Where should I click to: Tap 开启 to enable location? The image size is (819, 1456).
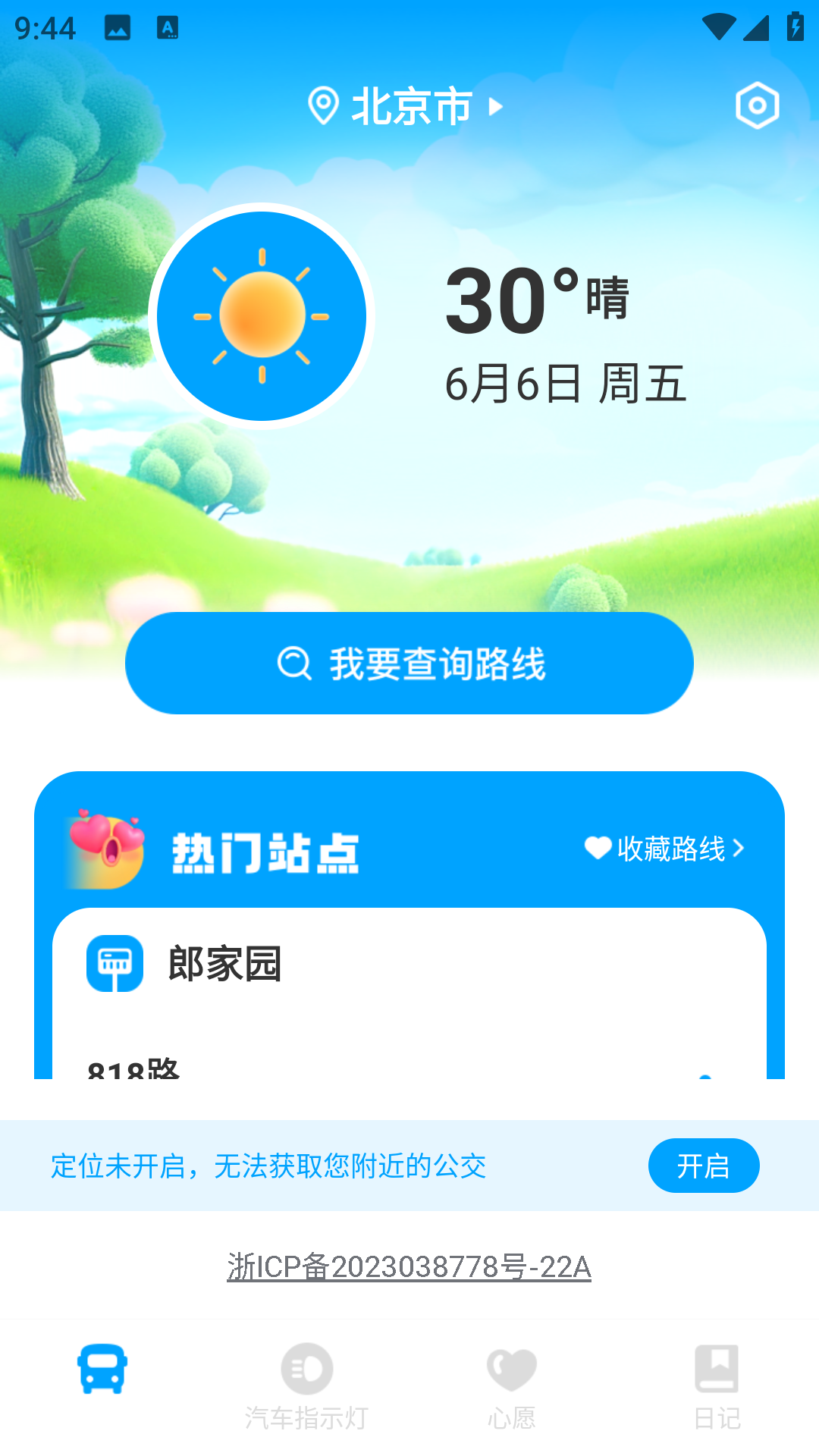(703, 1166)
